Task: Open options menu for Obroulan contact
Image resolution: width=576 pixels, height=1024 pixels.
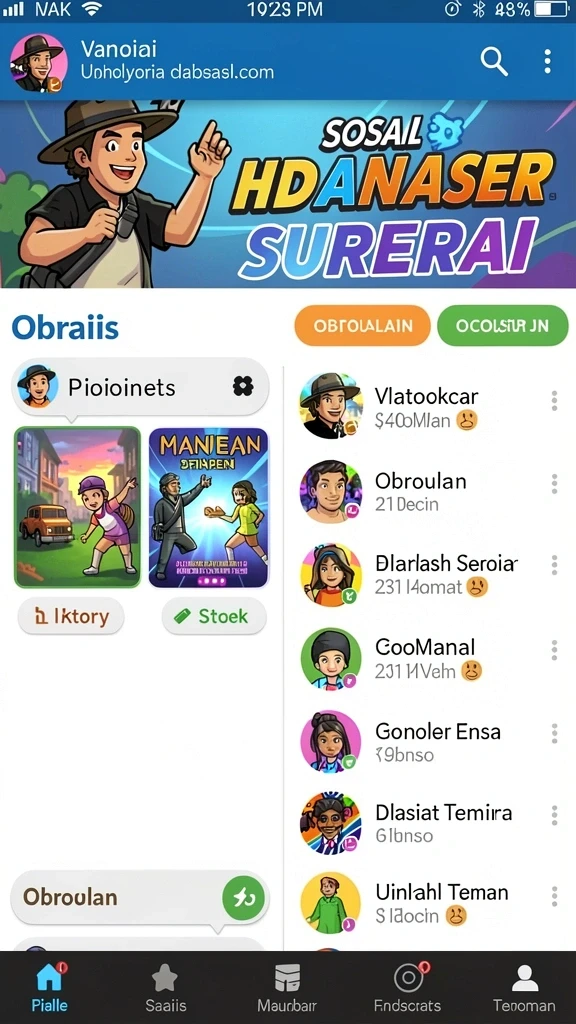Action: tap(554, 484)
